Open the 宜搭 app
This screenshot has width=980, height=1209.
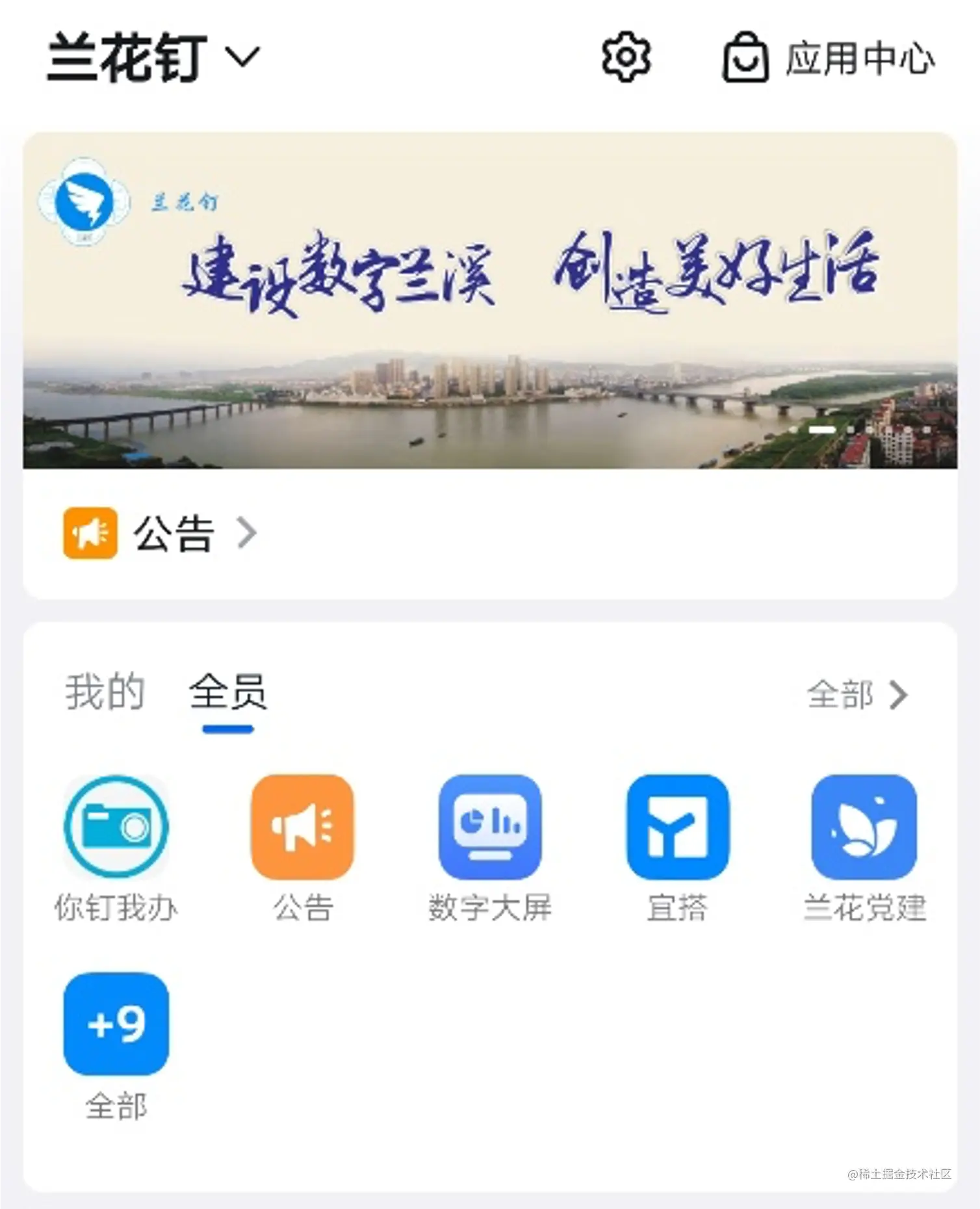677,827
